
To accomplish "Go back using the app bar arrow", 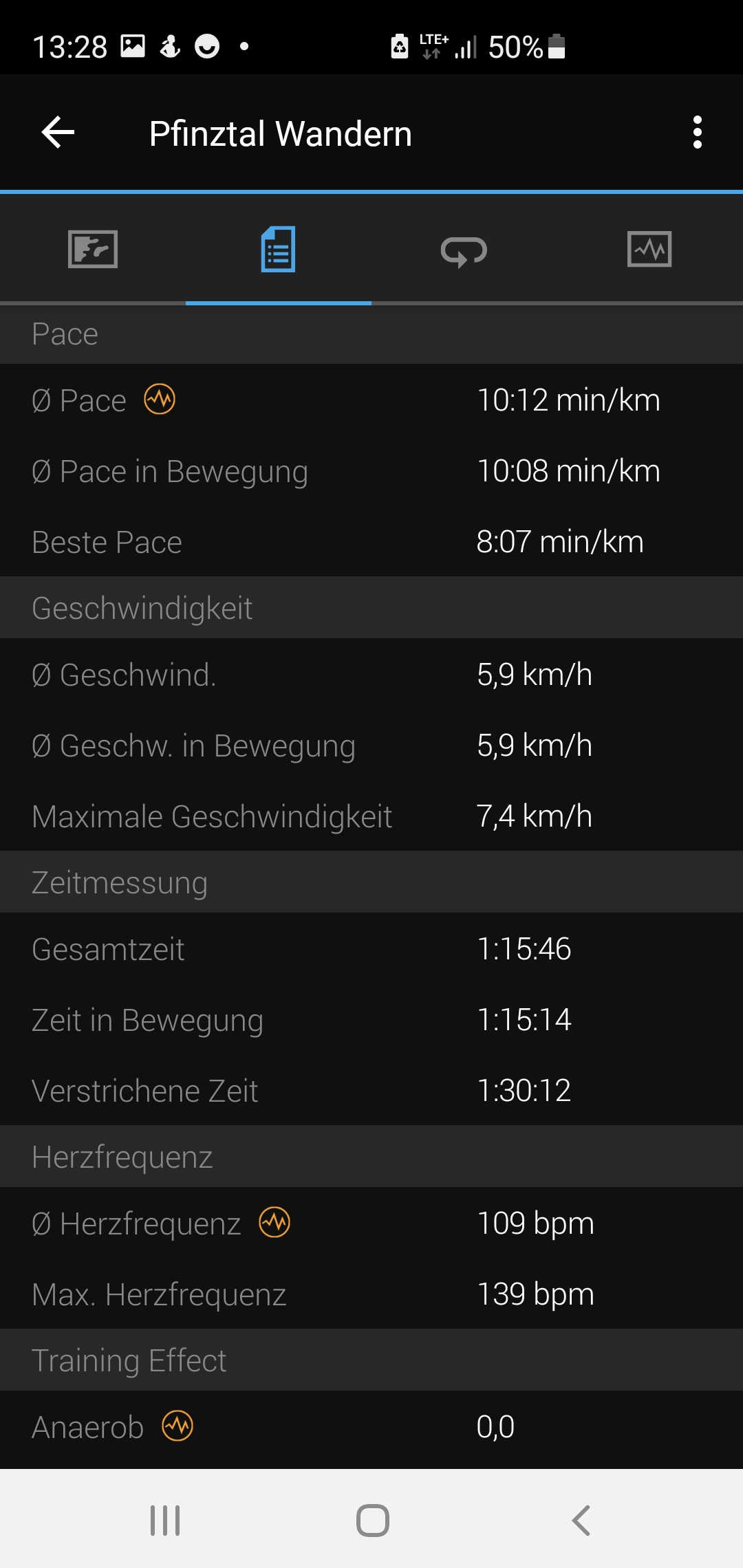I will click(x=58, y=133).
